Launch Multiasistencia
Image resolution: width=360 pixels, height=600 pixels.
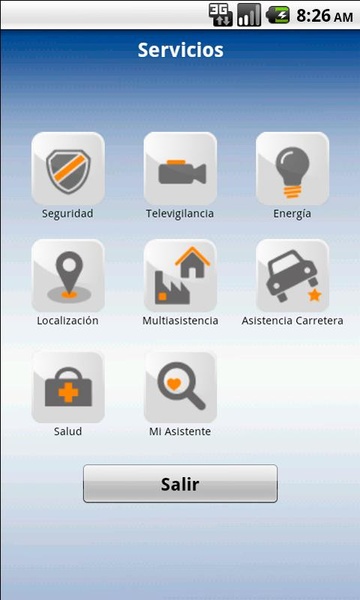180,276
